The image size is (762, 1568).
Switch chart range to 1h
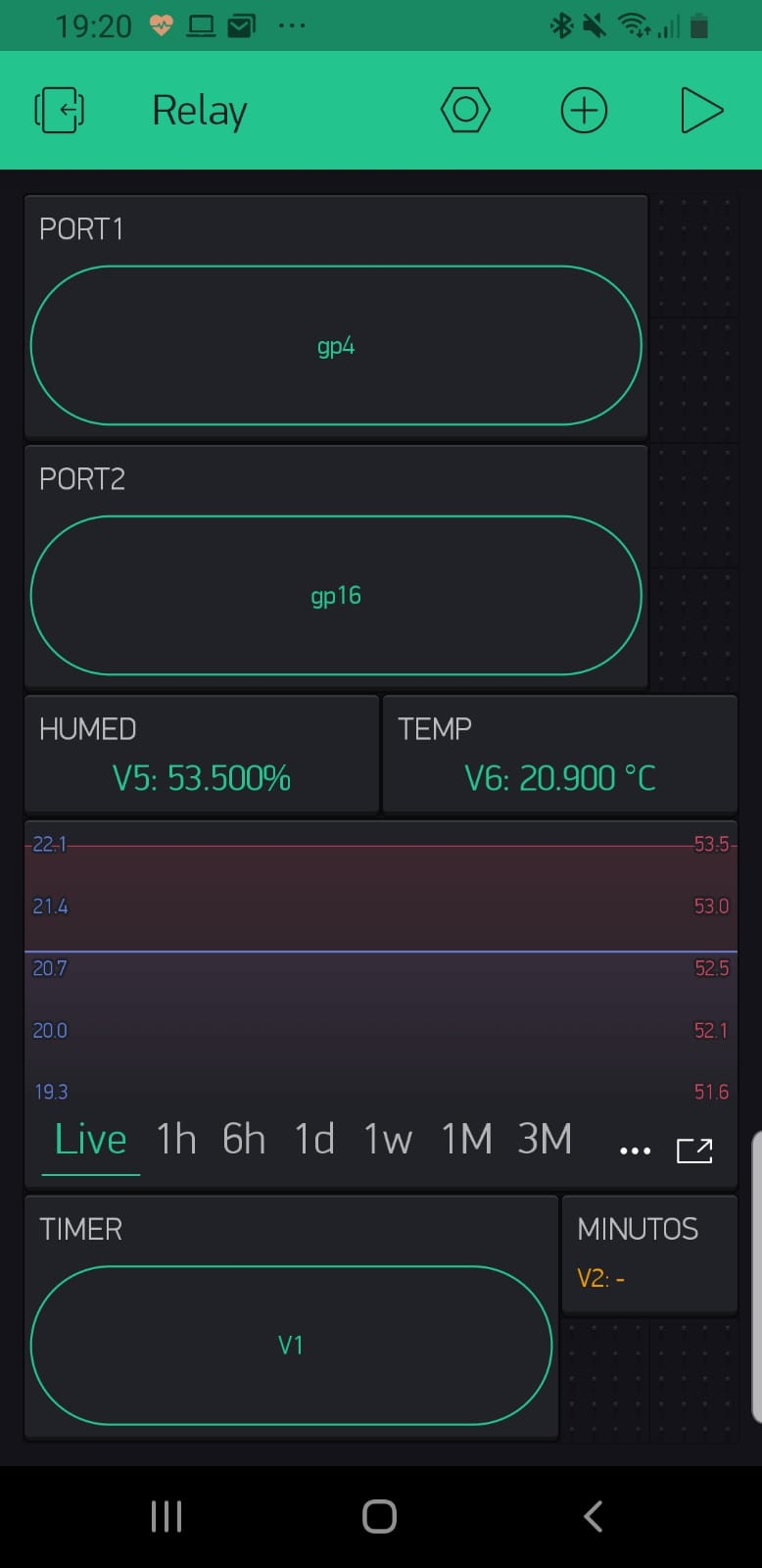tap(176, 1140)
